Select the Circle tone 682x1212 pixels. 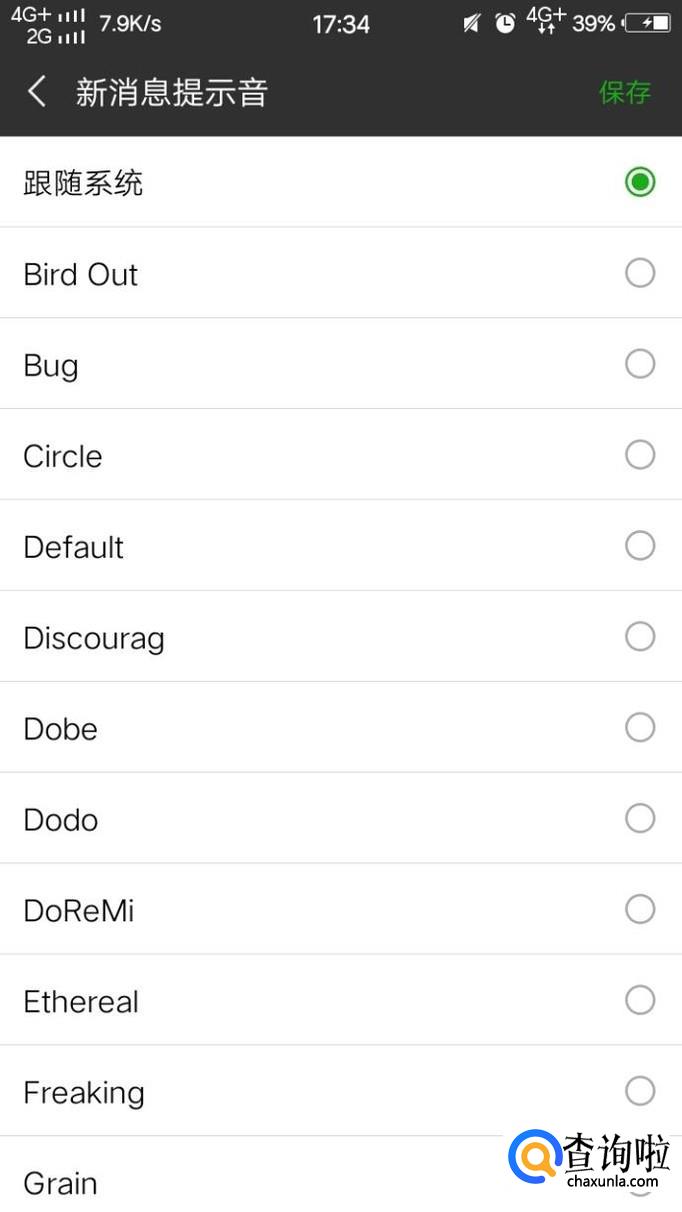pos(639,455)
